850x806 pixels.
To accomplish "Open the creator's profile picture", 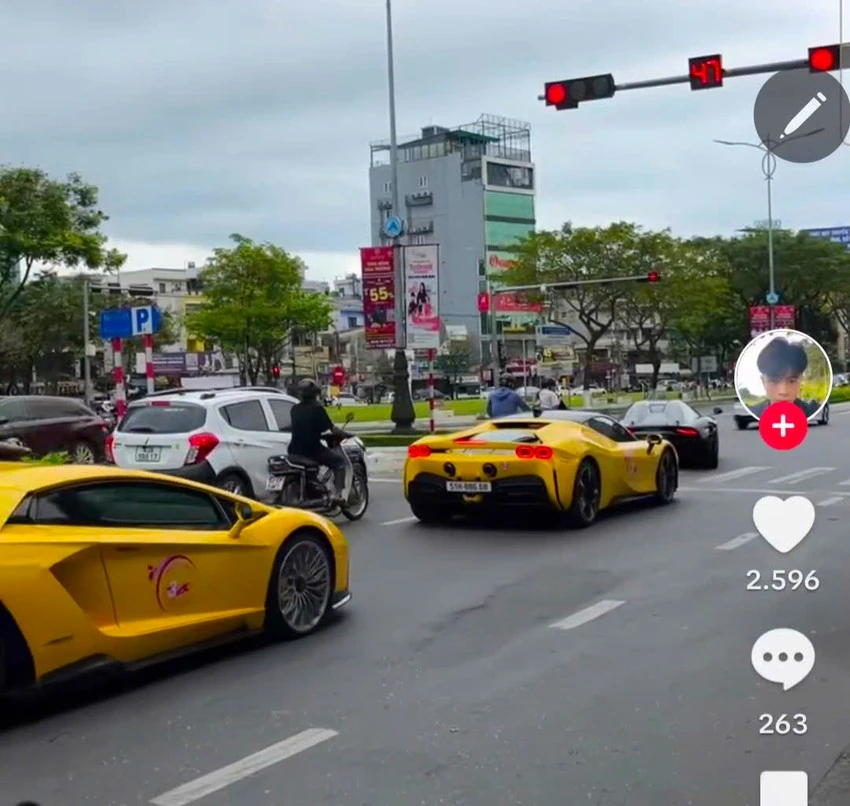I will 782,374.
